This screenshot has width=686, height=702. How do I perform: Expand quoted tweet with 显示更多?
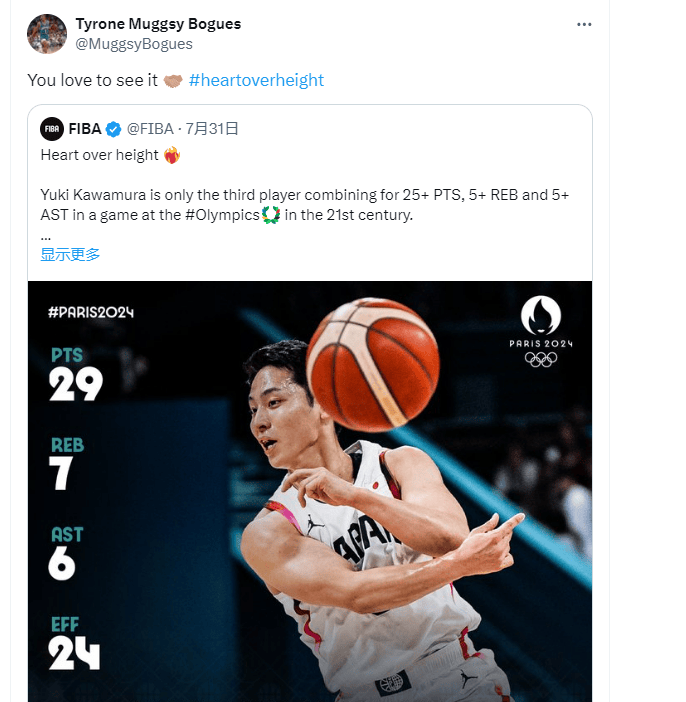tap(70, 254)
